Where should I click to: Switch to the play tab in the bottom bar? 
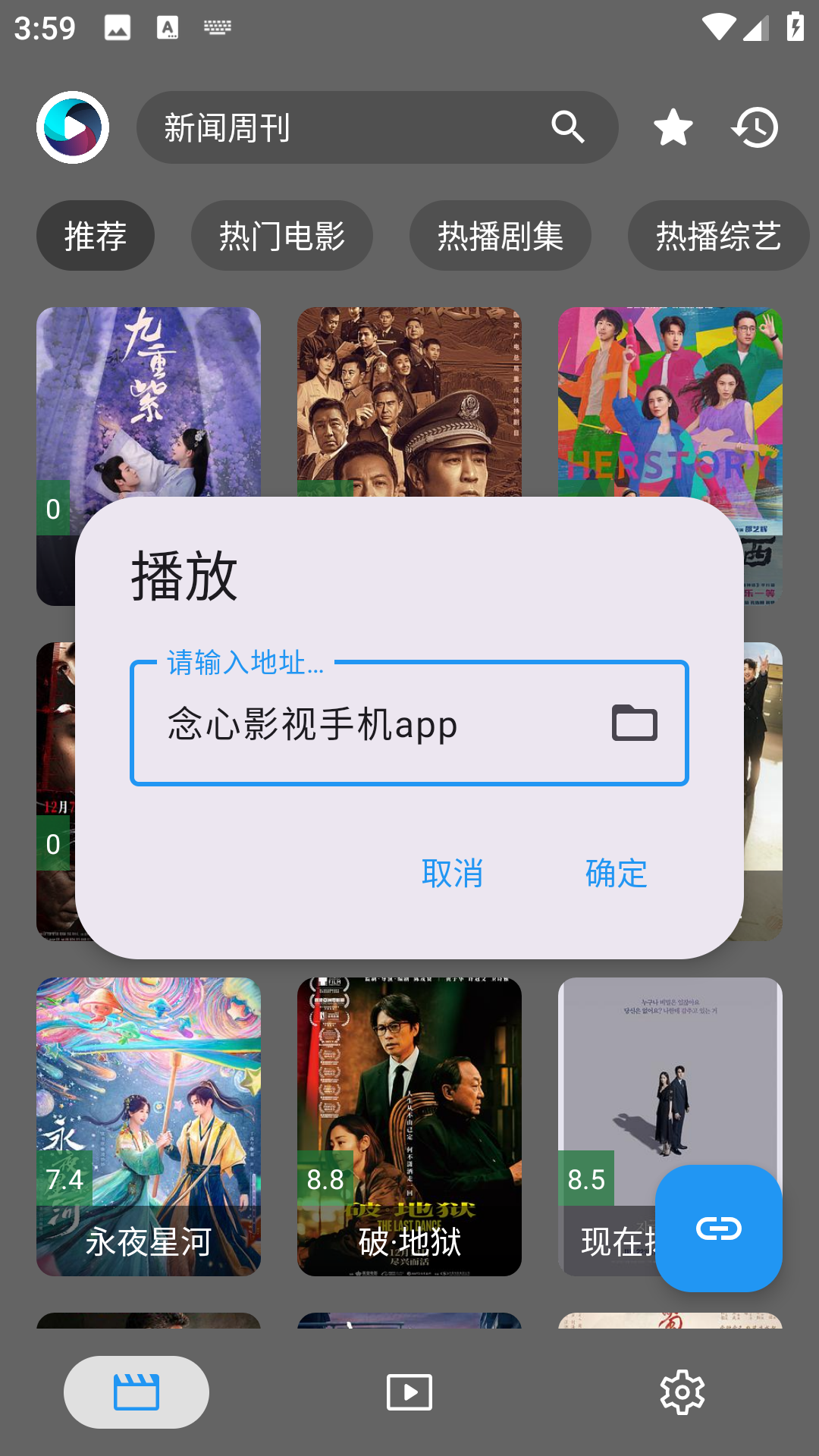click(409, 1392)
